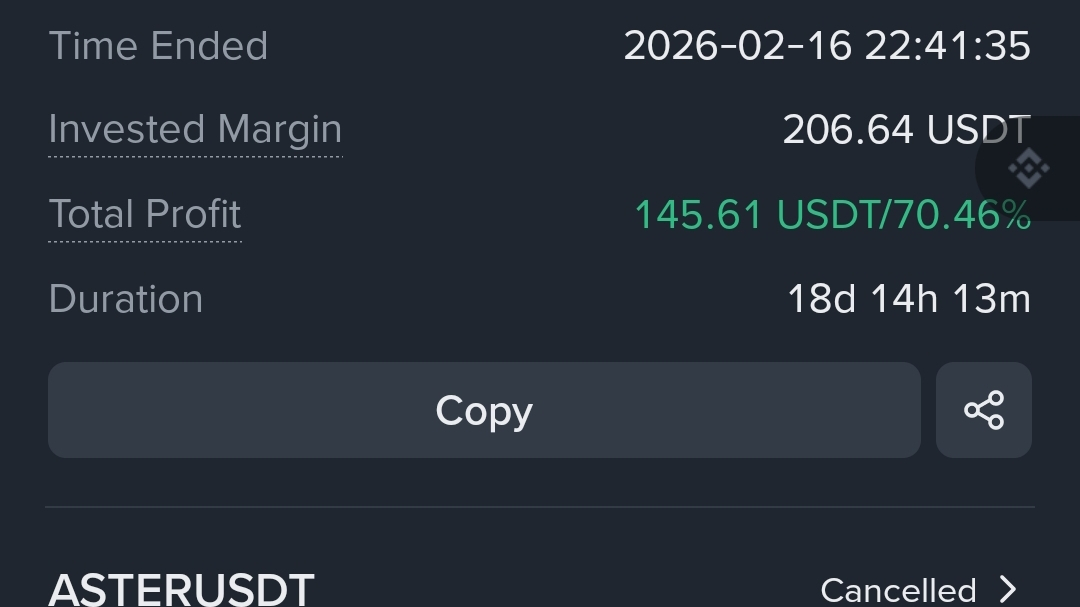Screen dimensions: 1080x607
Task: Open the floating Binance side widget
Action: pyautogui.click(x=1028, y=168)
